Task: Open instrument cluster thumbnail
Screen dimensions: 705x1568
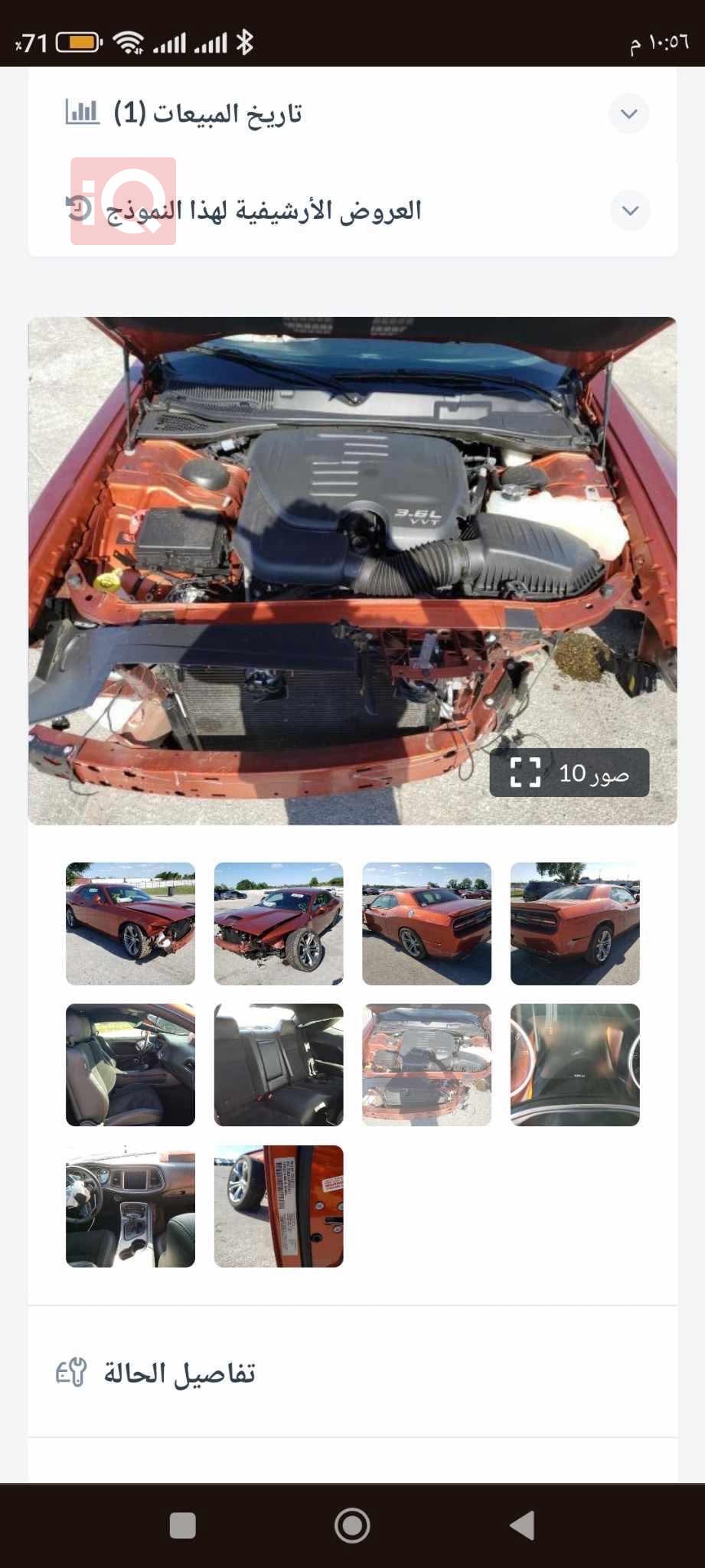Action: point(575,1065)
